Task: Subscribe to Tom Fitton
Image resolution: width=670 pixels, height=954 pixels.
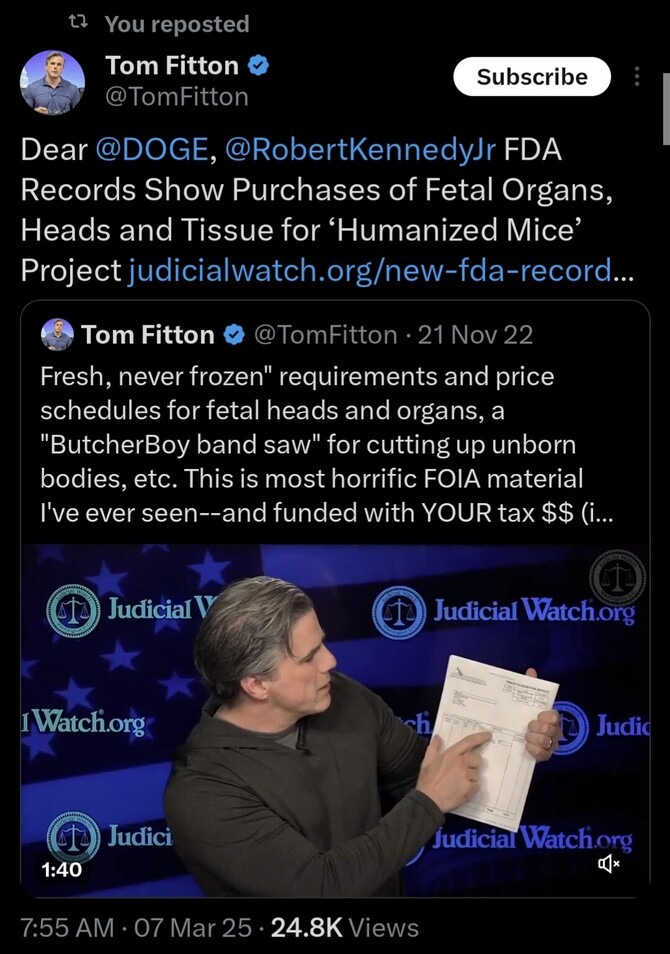Action: [531, 77]
